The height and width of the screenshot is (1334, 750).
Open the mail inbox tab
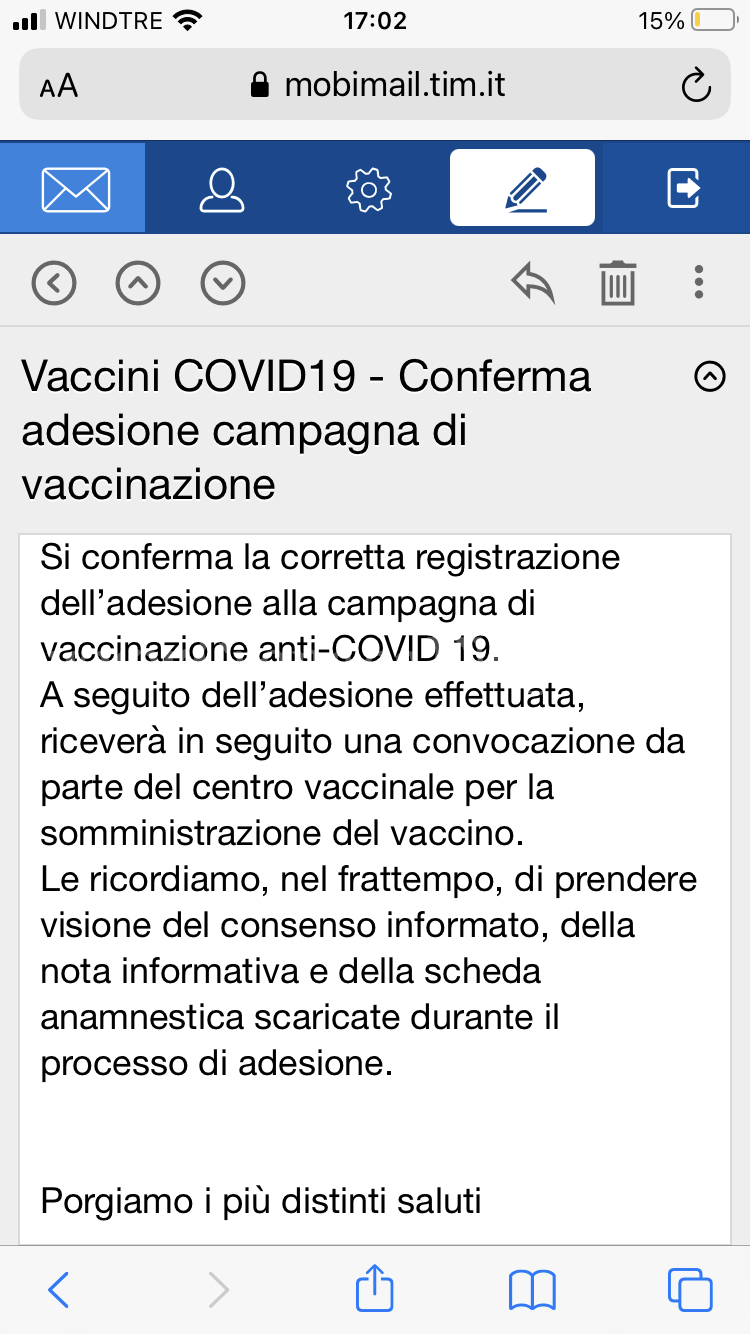pyautogui.click(x=75, y=188)
